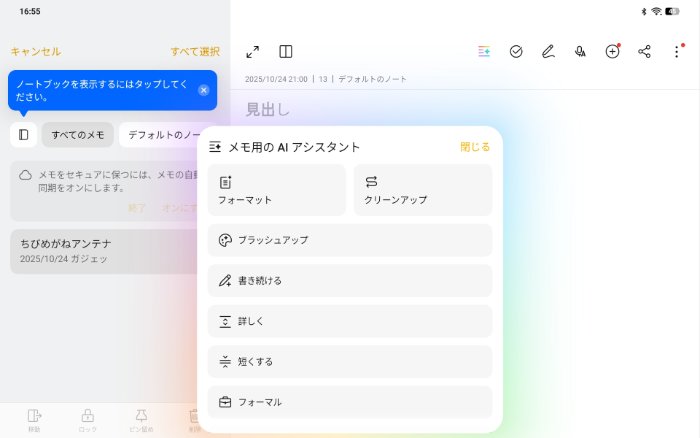The image size is (700, 438).
Task: Select 詳しく to expand the text
Action: point(350,321)
